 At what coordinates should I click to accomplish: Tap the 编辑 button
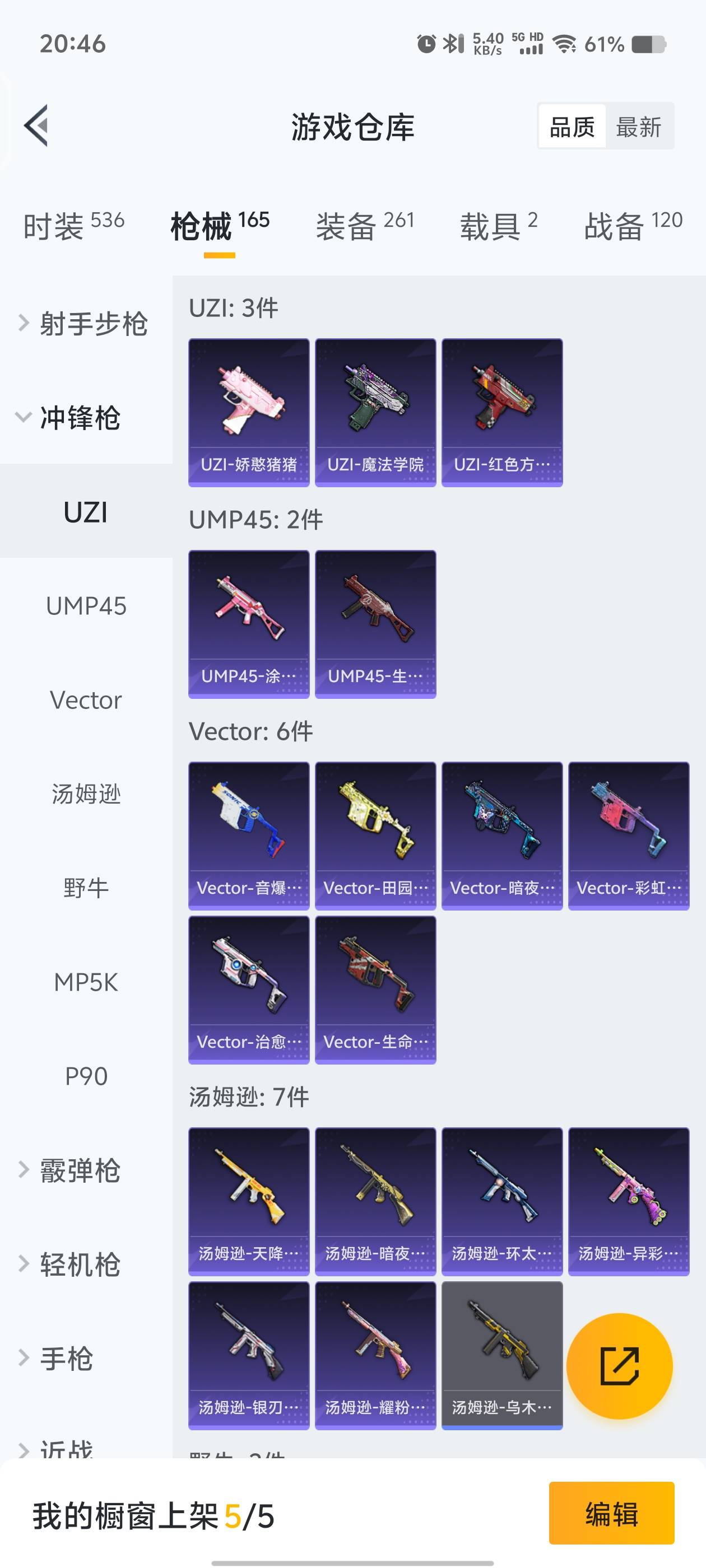point(611,1513)
